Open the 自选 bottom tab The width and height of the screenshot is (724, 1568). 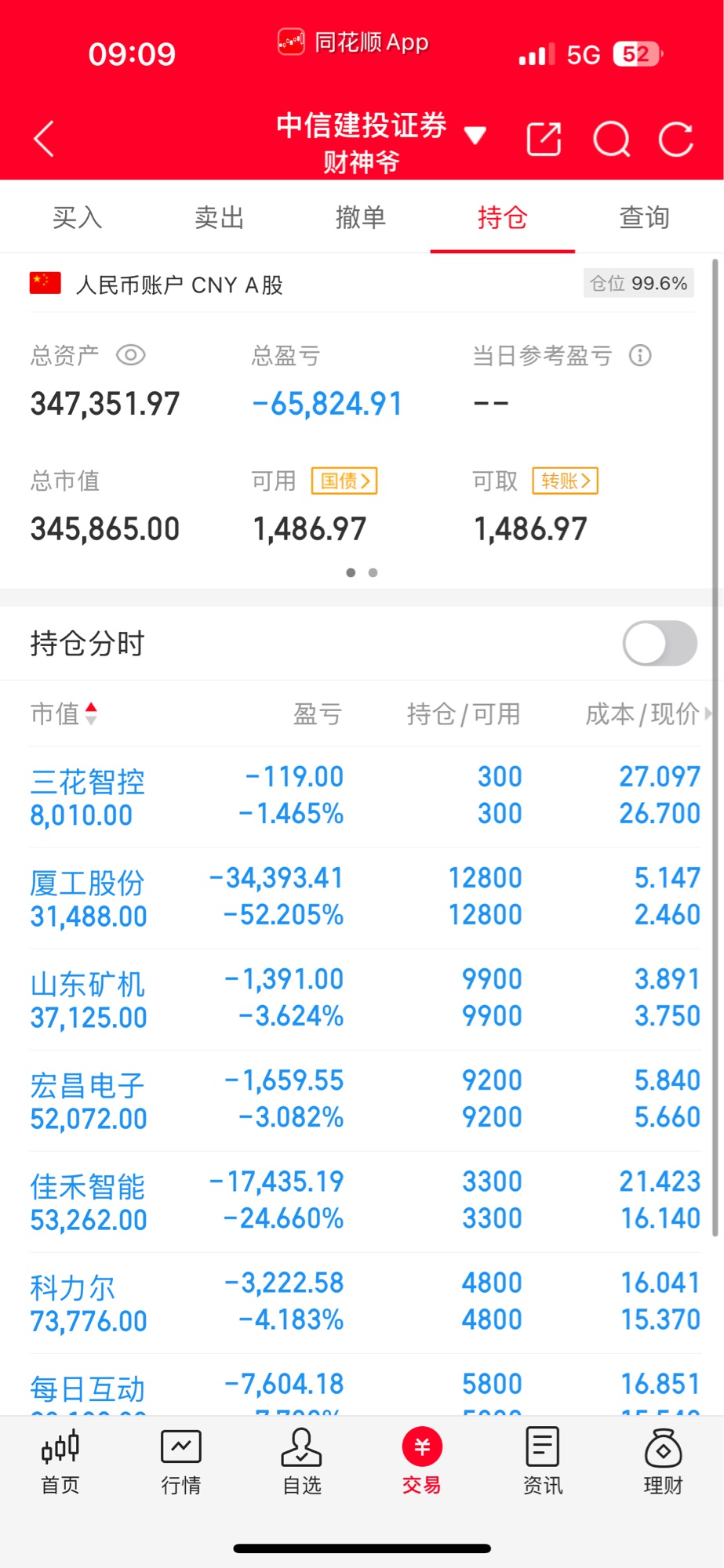click(x=302, y=1461)
